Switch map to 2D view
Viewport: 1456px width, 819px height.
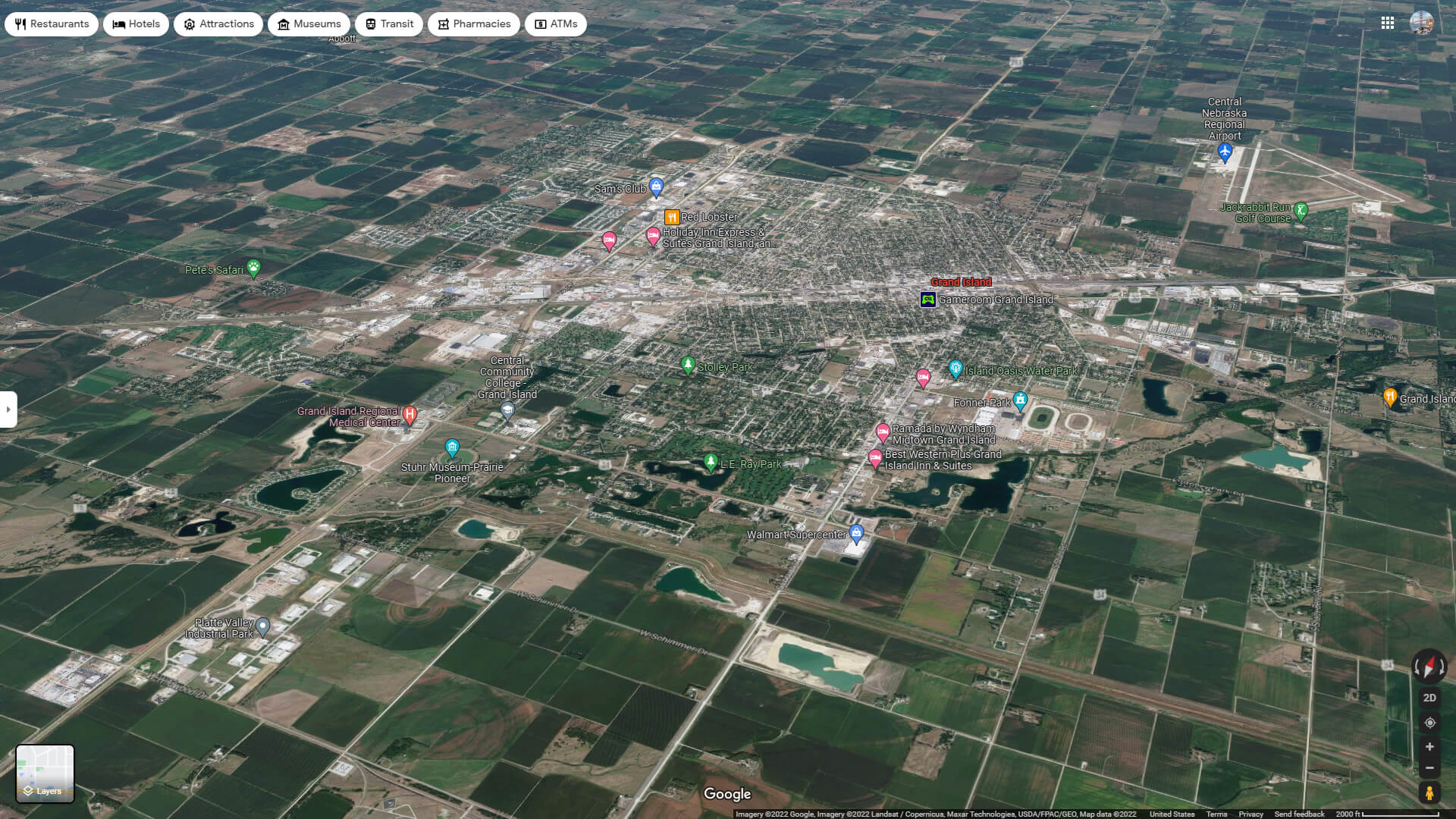(1429, 698)
